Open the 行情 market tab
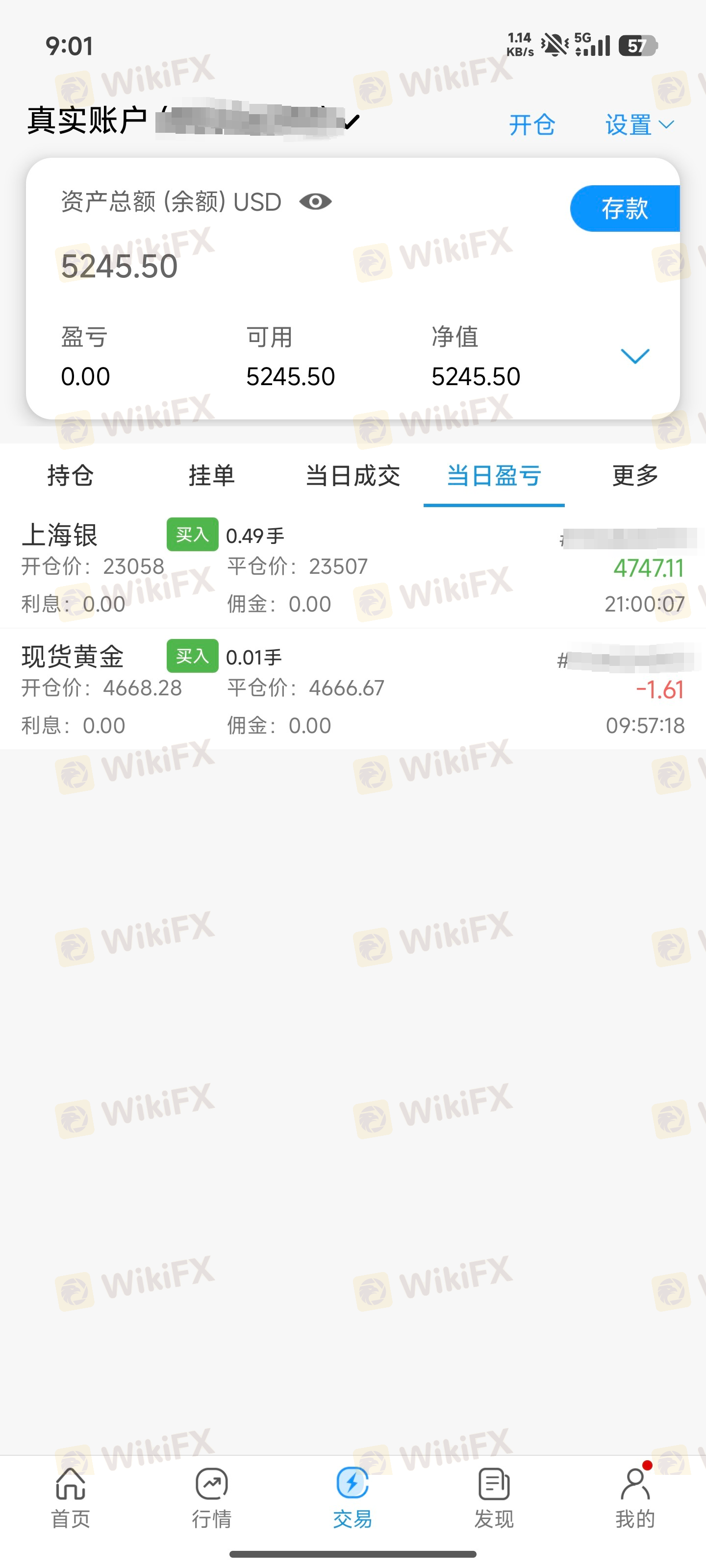This screenshot has height=1568, width=706. [211, 1498]
